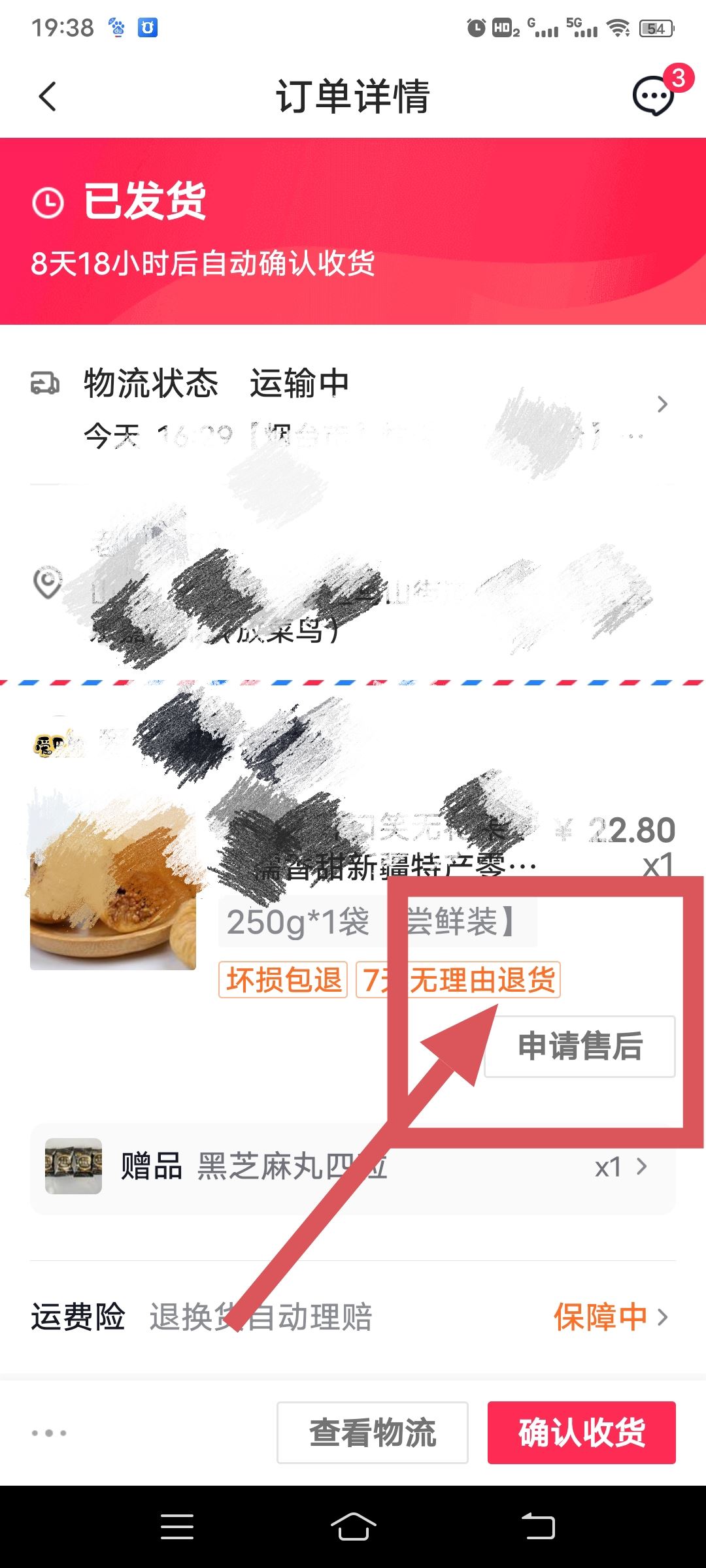This screenshot has width=706, height=1568.
Task: Expand the 赠品 黑芝麻丸 gift item row
Action: pos(643,1167)
